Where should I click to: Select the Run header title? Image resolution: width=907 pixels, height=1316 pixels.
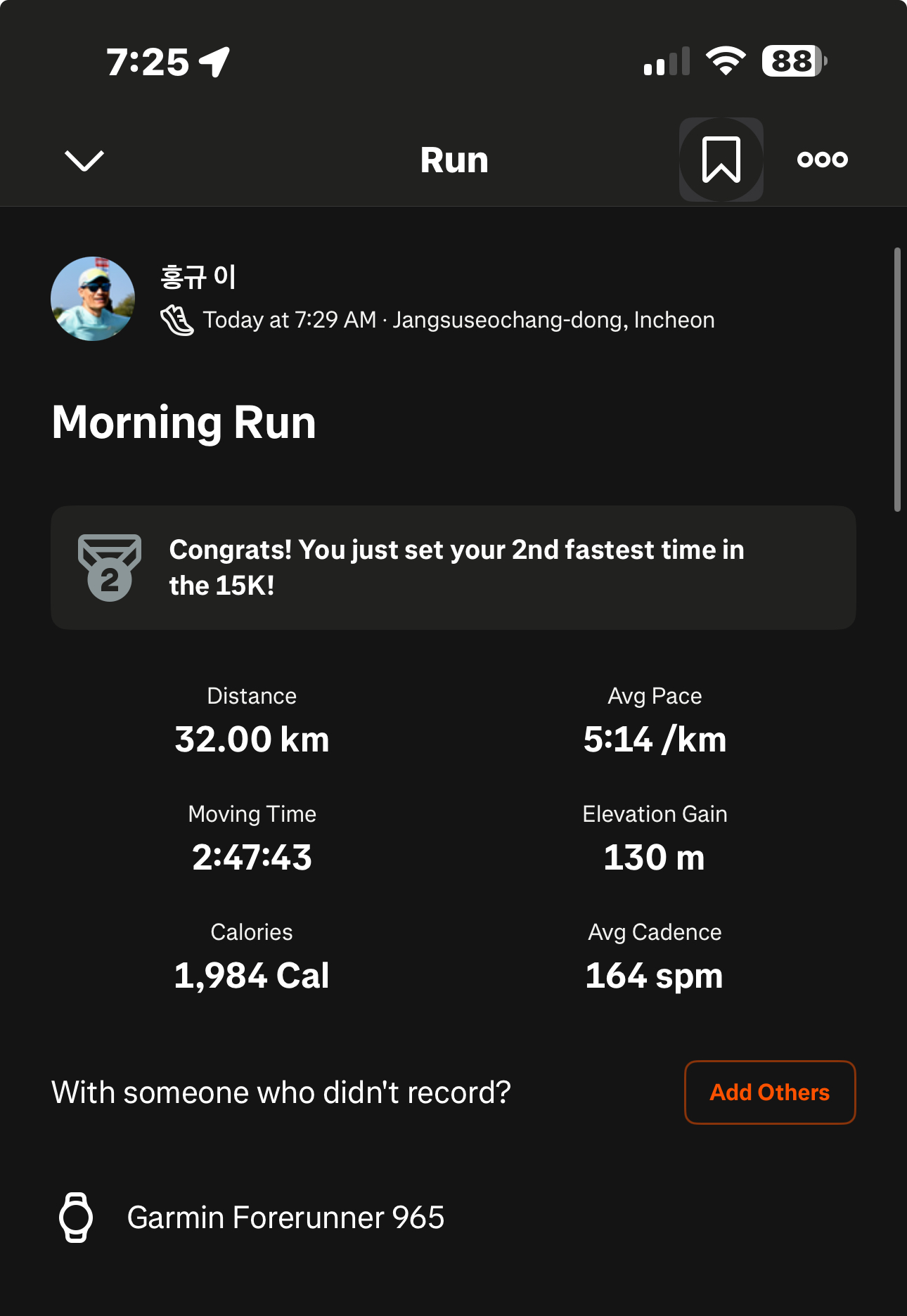[453, 159]
